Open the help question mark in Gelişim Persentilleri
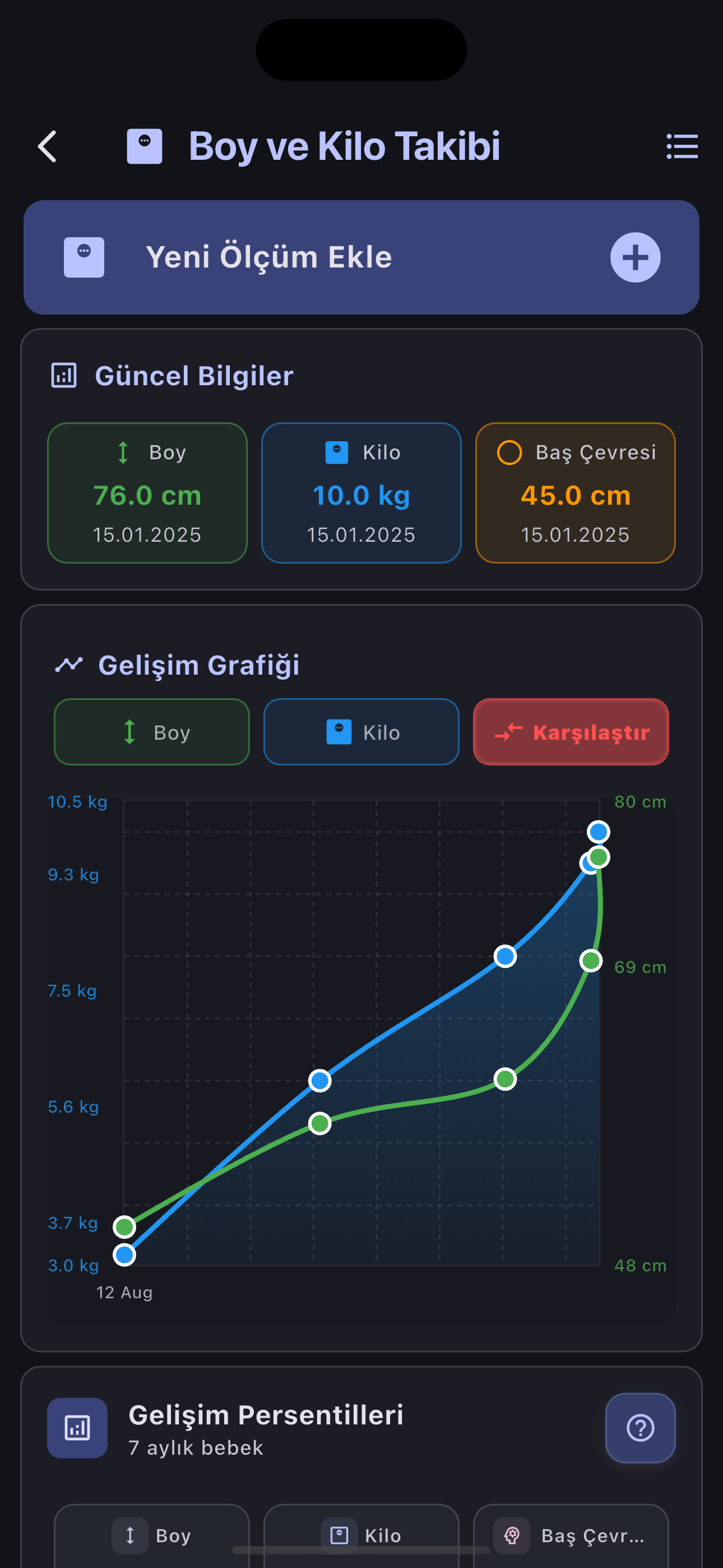 (640, 1427)
